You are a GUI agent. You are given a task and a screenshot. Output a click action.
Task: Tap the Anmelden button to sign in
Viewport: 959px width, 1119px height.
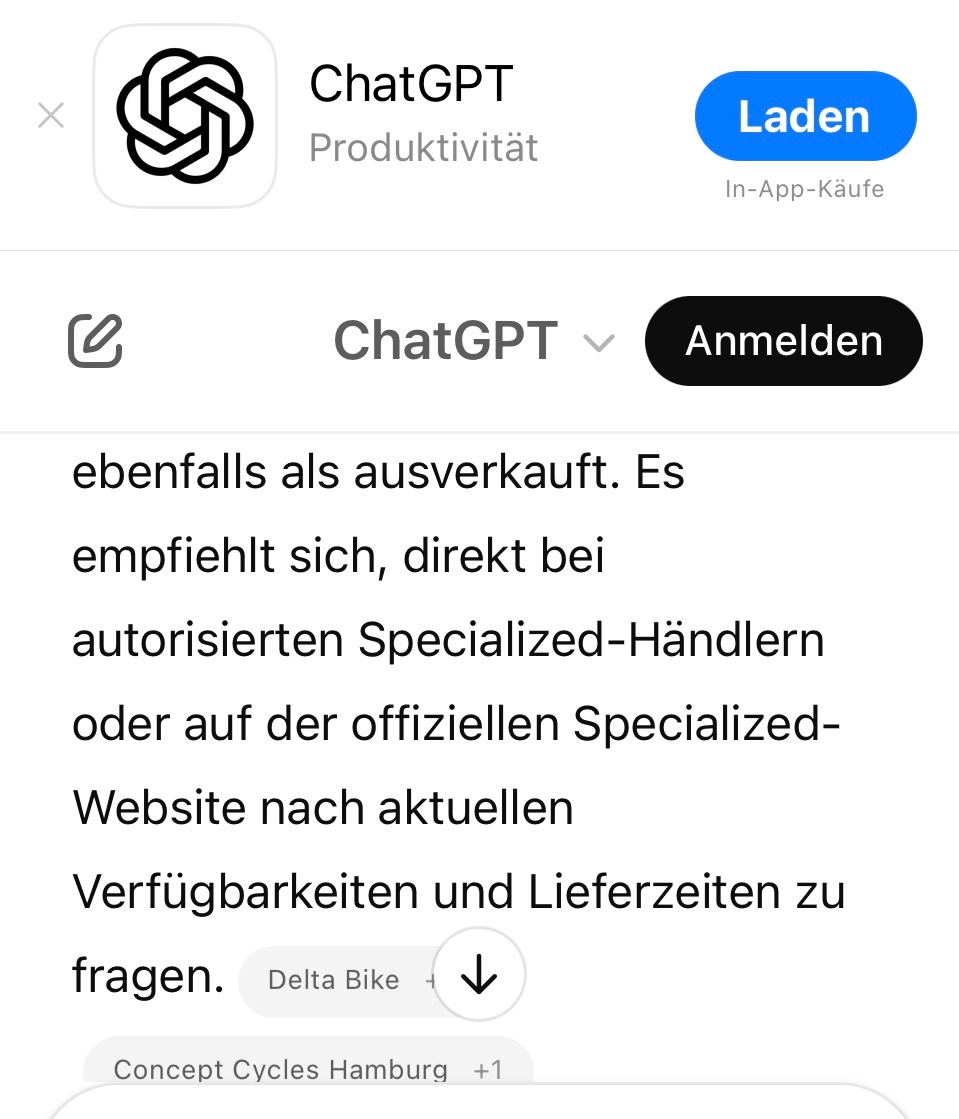coord(784,341)
